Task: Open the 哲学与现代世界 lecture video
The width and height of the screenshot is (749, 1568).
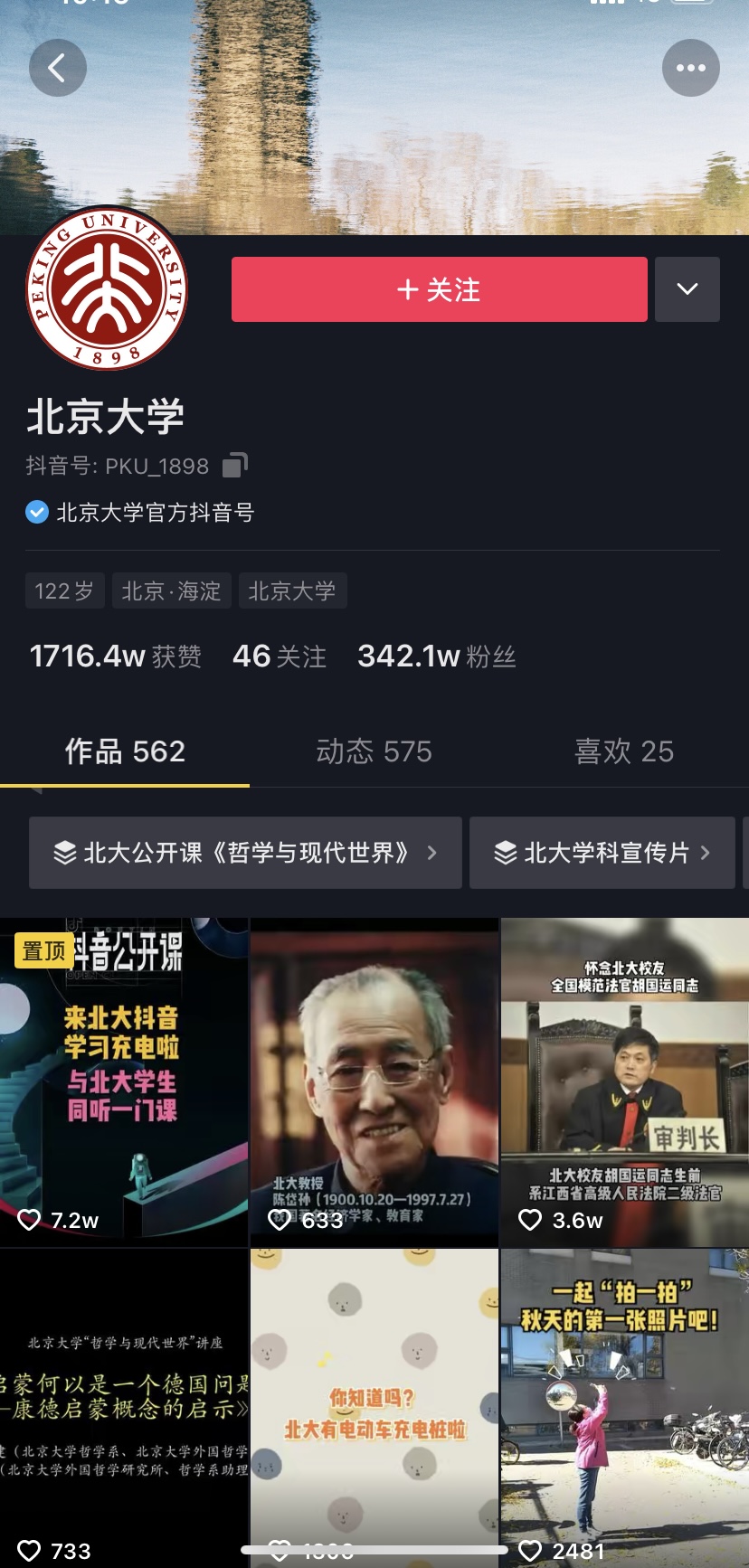Action: [124, 1408]
